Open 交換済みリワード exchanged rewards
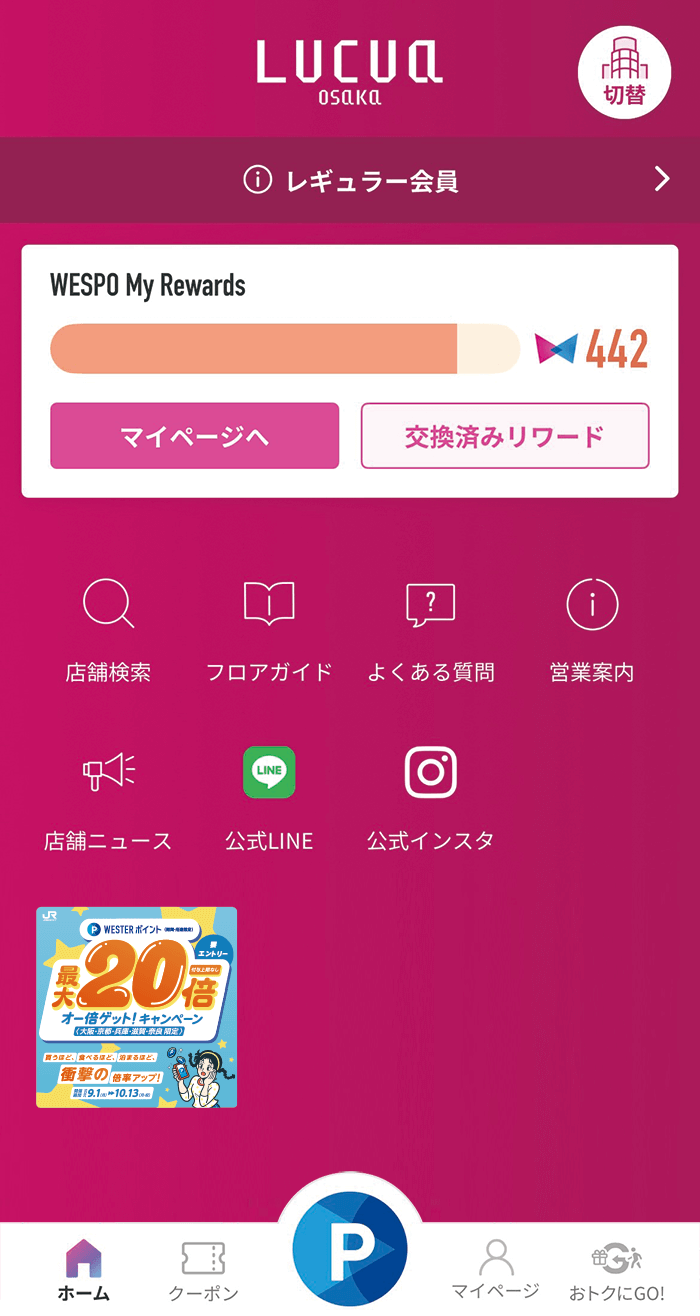The width and height of the screenshot is (700, 1316). point(505,436)
